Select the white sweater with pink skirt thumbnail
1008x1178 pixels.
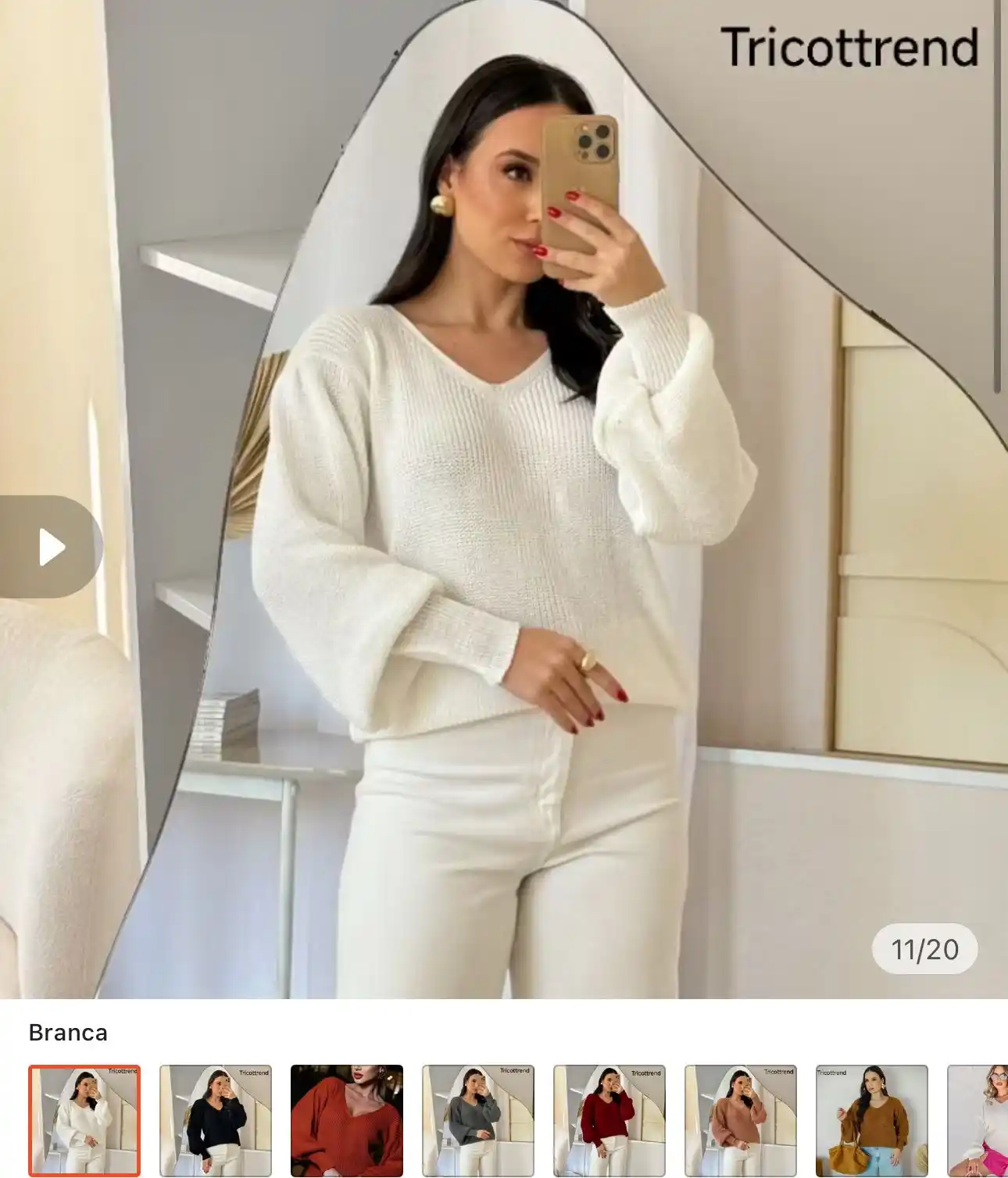pyautogui.click(x=980, y=1120)
